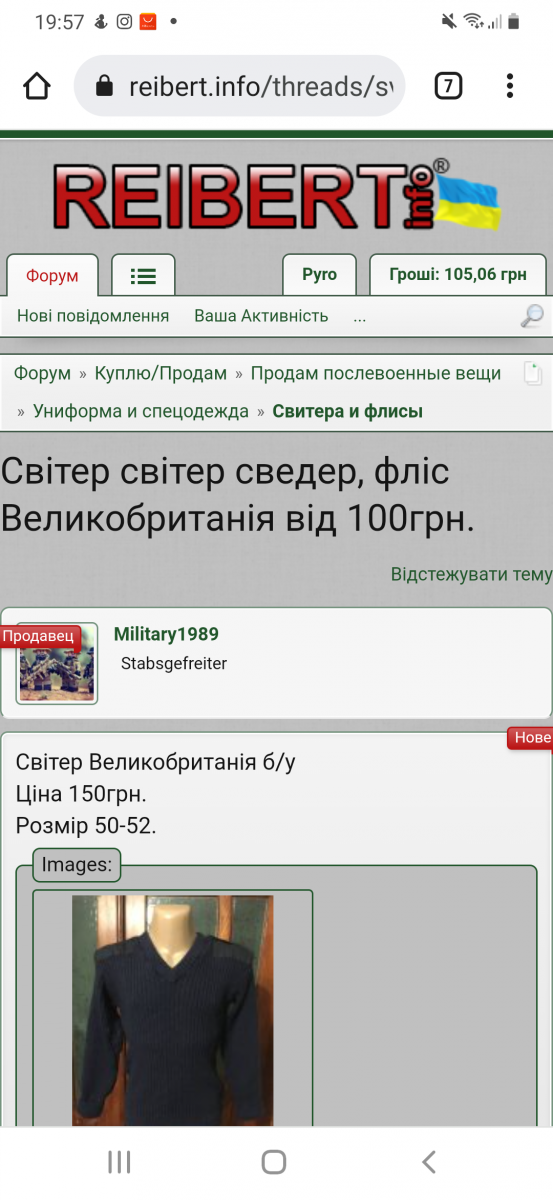Open Ваша Активність
This screenshot has width=553, height=1200.
[x=261, y=316]
